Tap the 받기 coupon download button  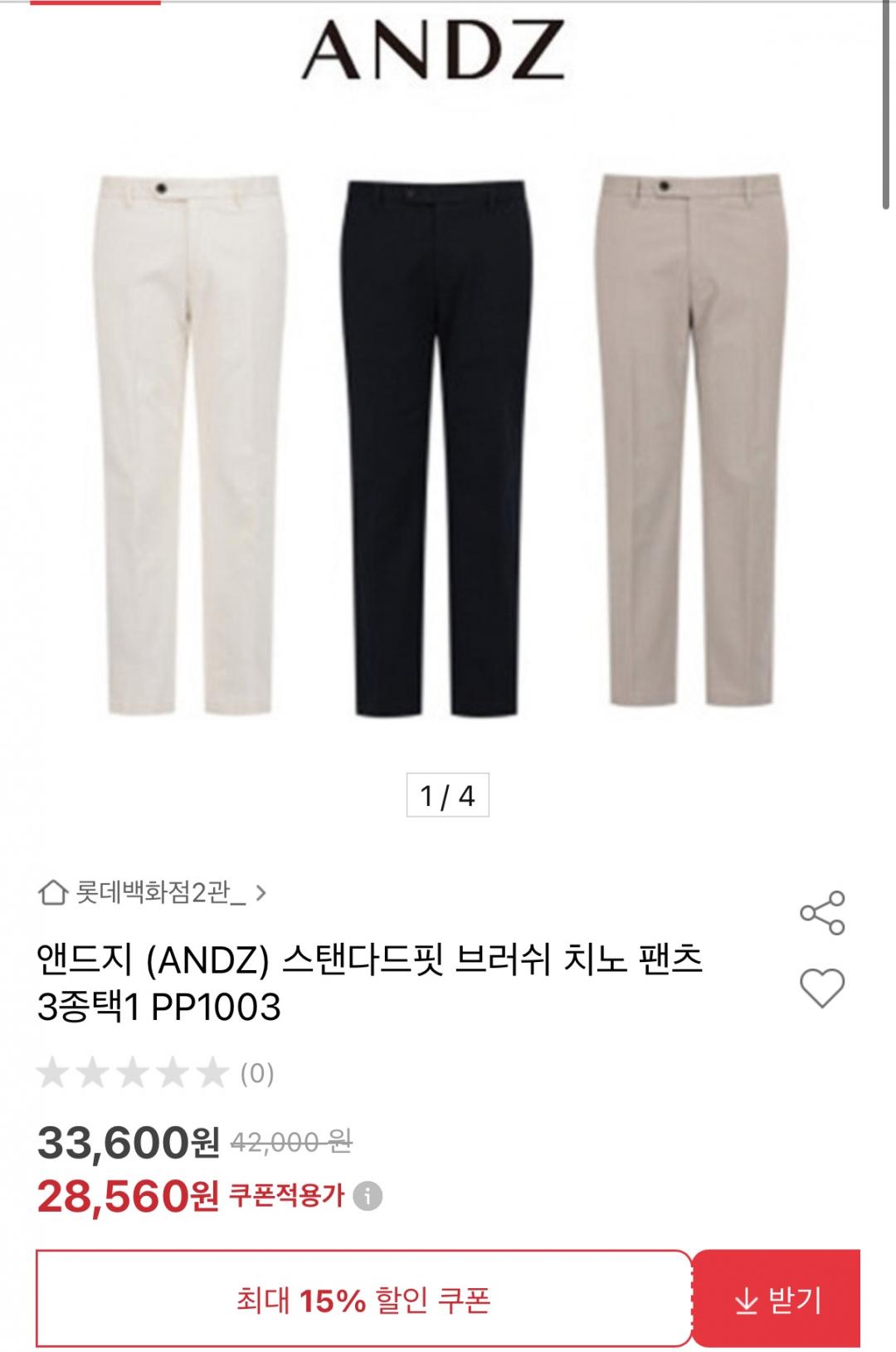(777, 1300)
